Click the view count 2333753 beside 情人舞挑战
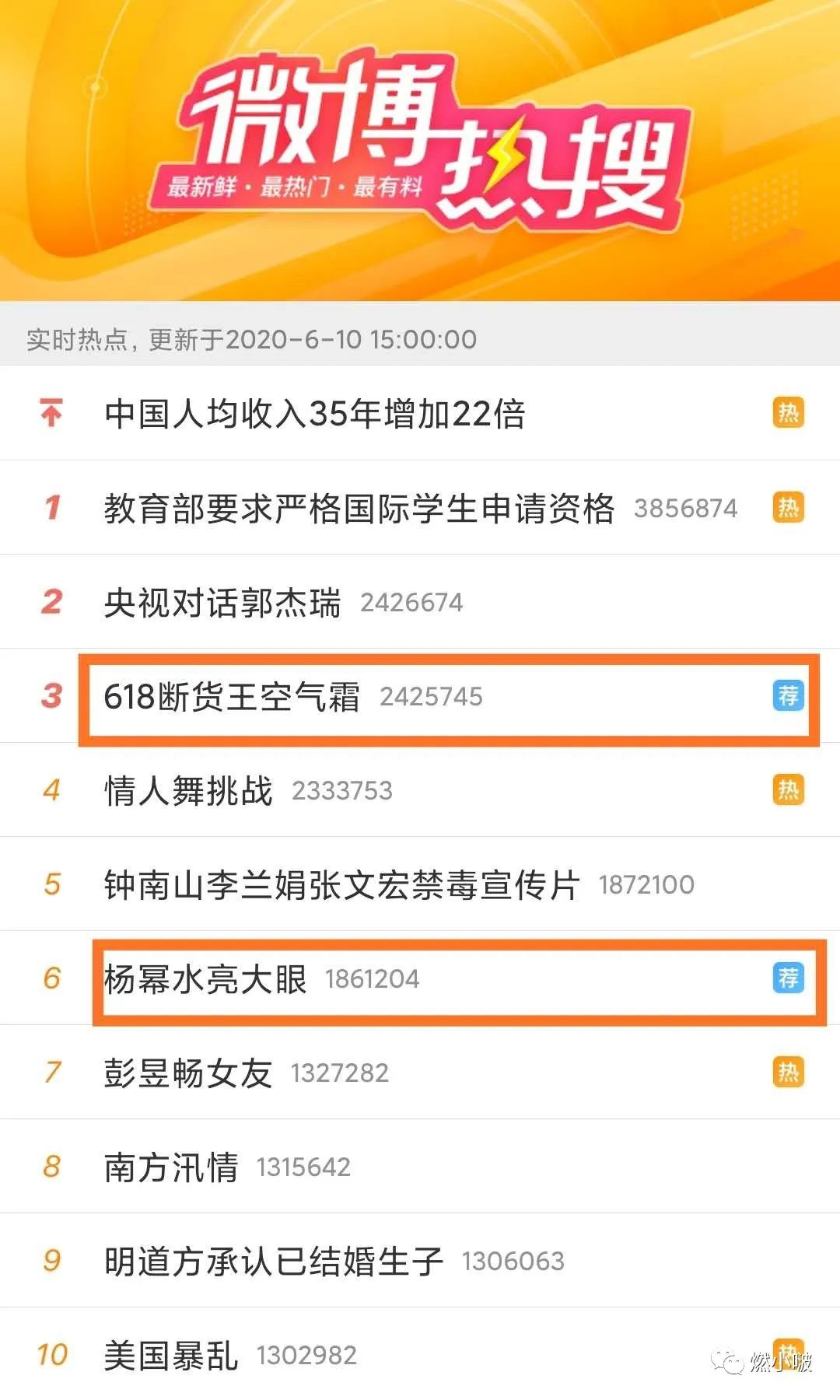 342,790
